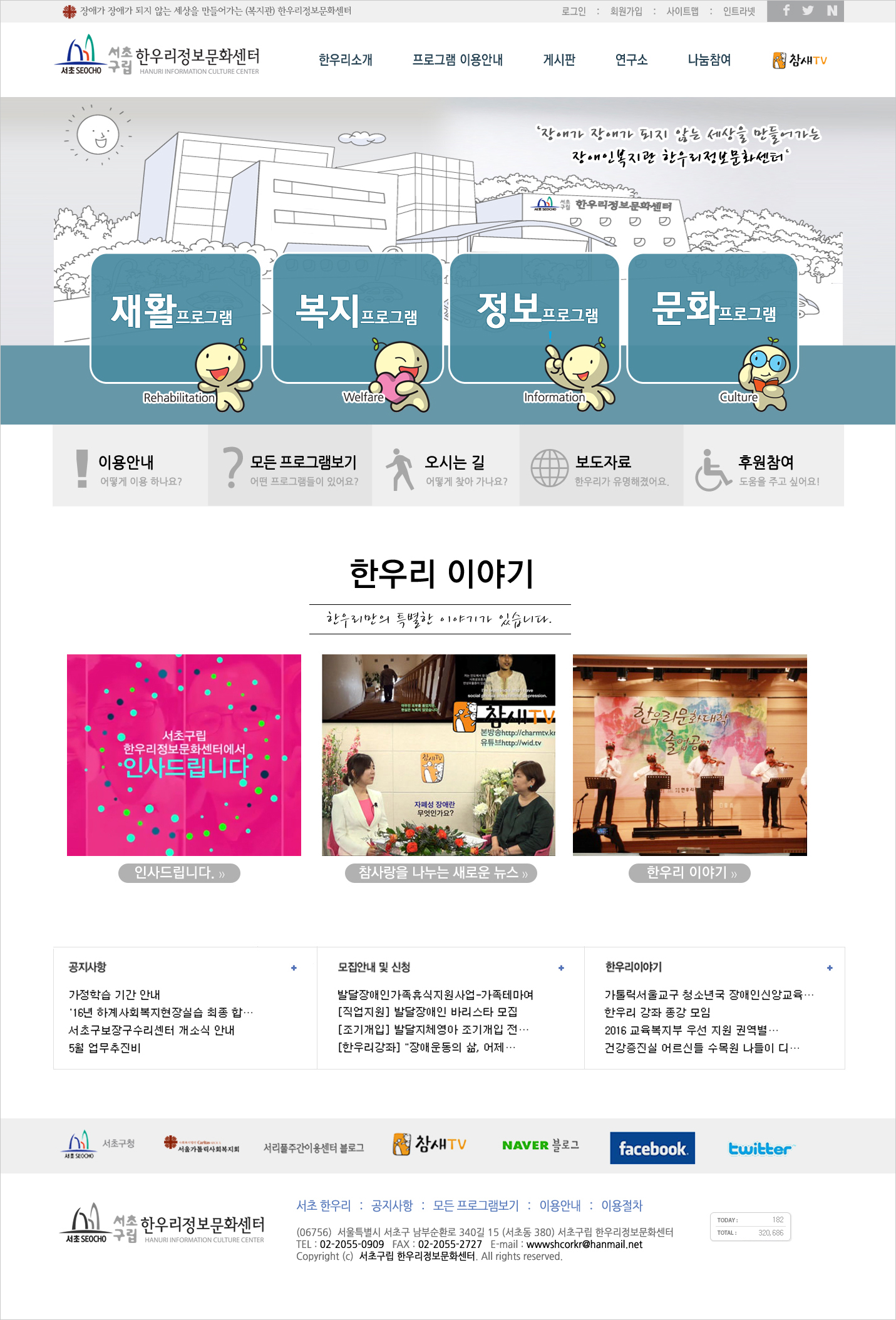
Task: Open the 로그인 login link
Action: click(x=573, y=11)
